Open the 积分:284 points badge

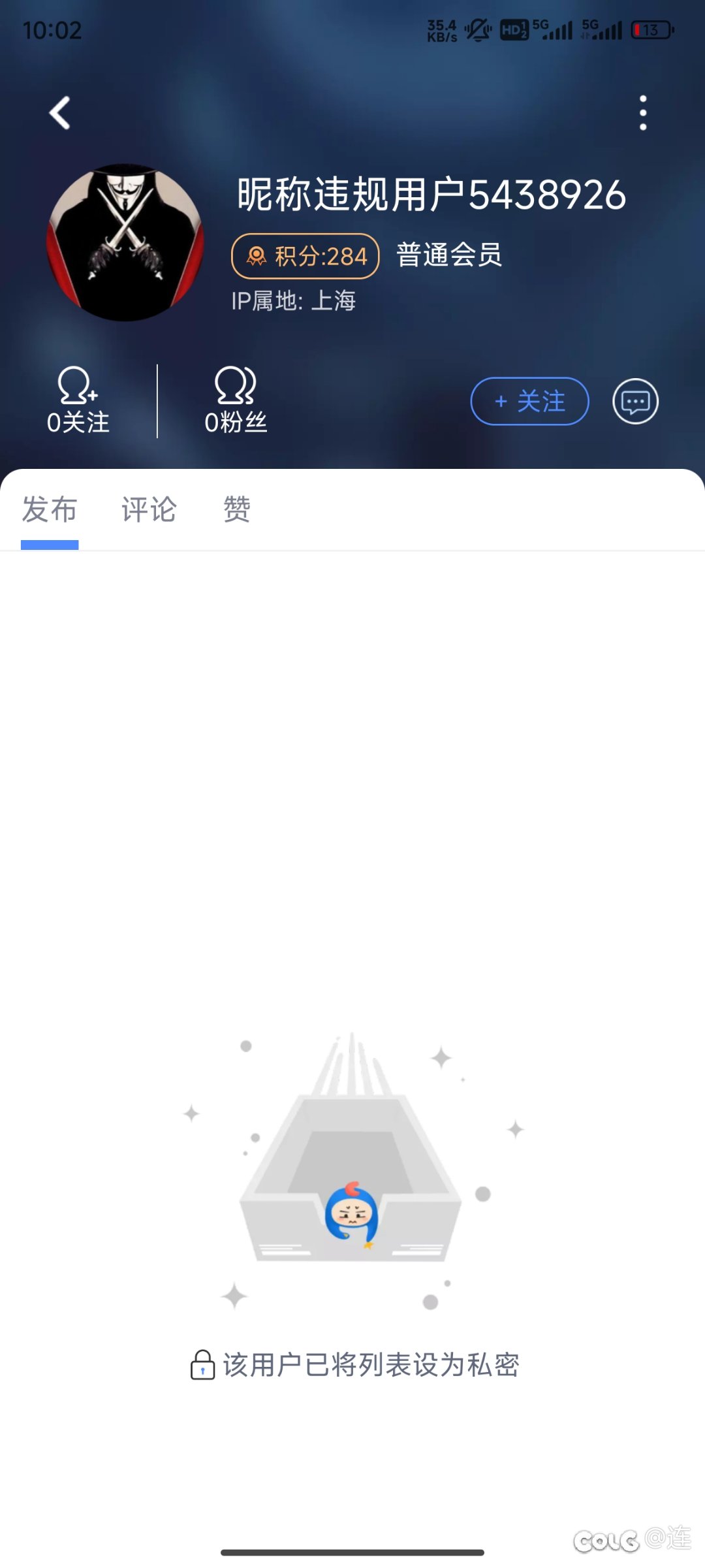(305, 256)
